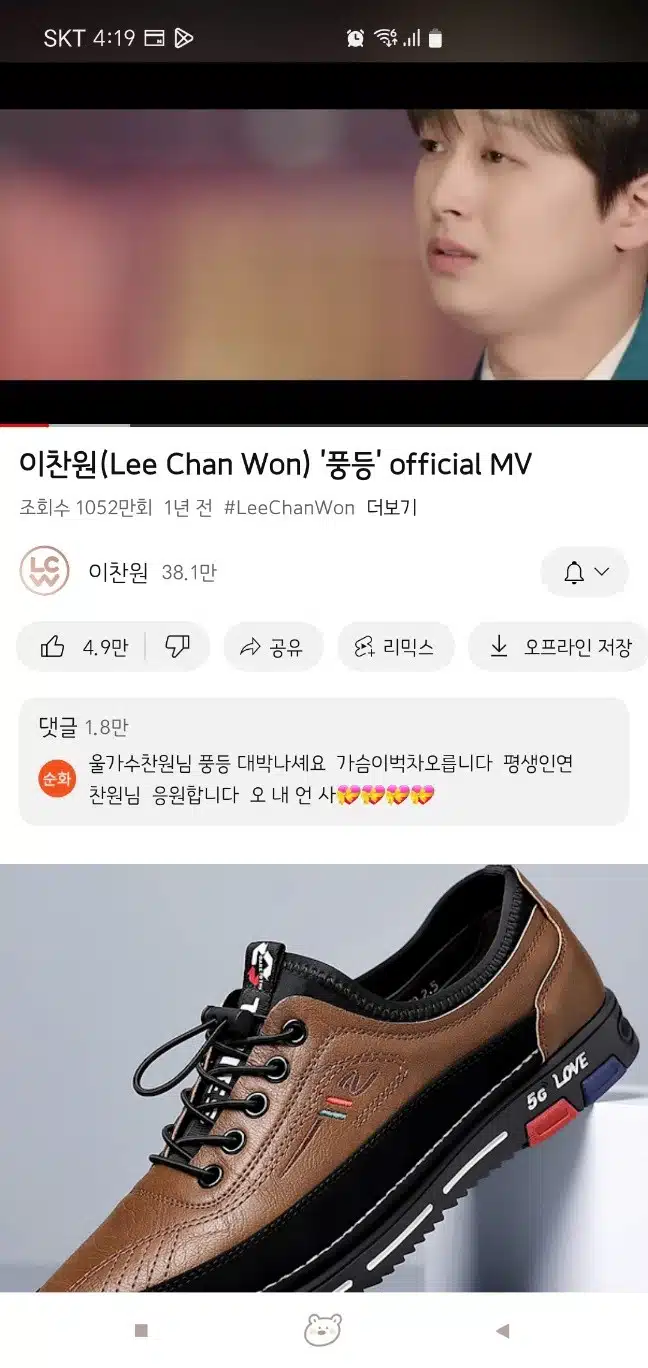Like the video with 4.9만 likes
Viewport: 648px width, 1368px height.
pos(82,647)
